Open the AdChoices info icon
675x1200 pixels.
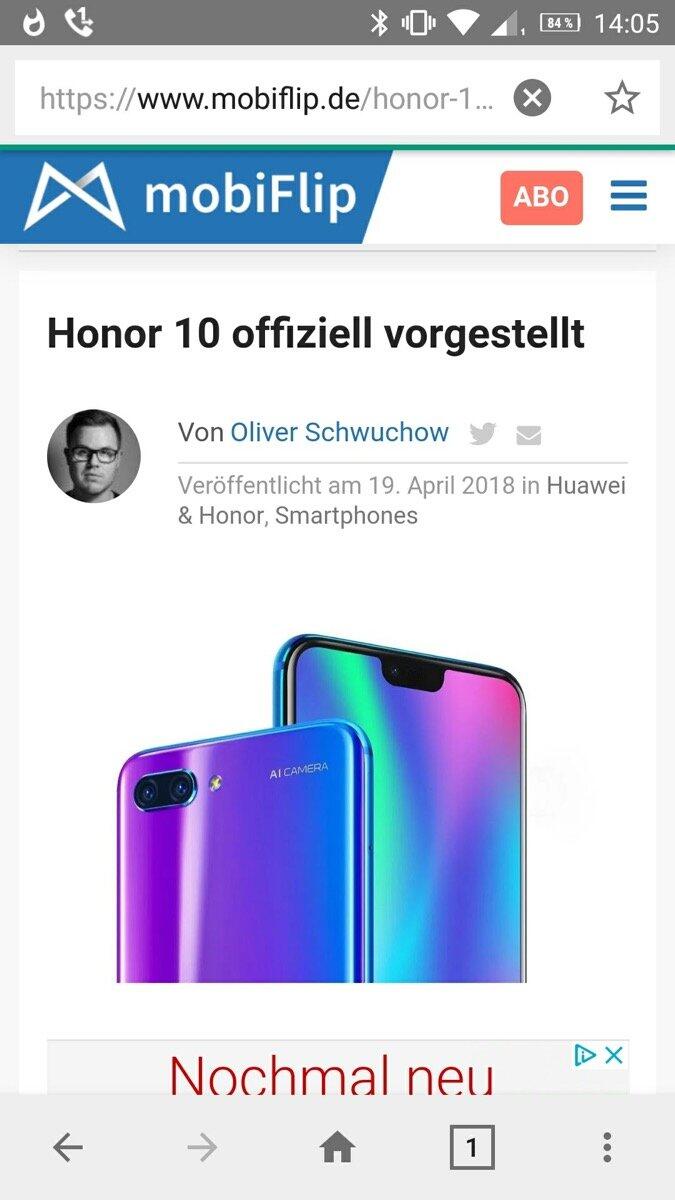[x=585, y=1055]
